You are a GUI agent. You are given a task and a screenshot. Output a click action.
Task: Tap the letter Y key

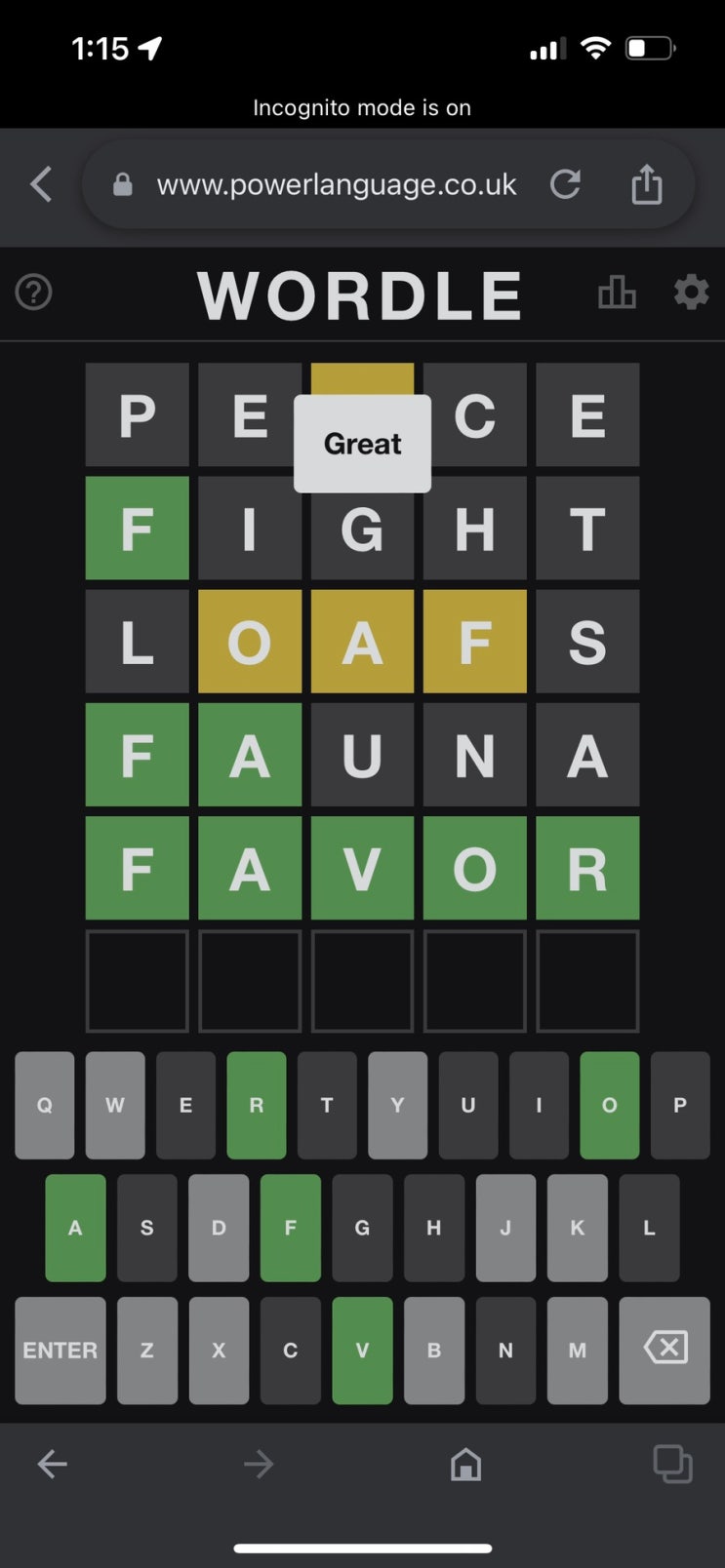397,1105
